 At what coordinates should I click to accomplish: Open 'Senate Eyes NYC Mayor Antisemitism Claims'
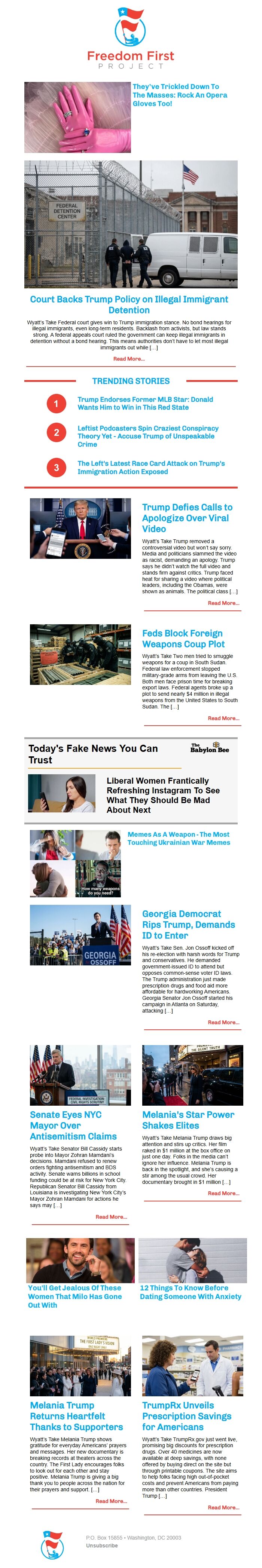tap(73, 1125)
